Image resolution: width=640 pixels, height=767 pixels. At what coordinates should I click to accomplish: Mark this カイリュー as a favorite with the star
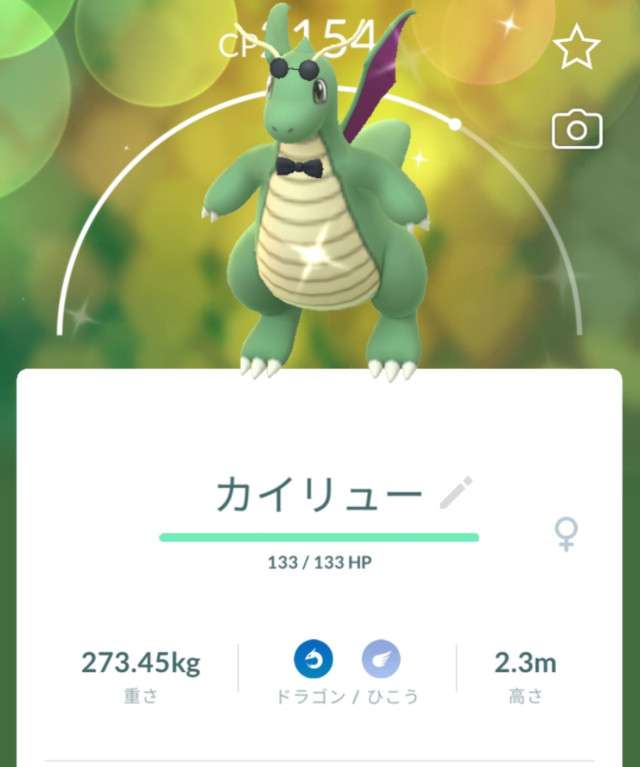pyautogui.click(x=577, y=47)
